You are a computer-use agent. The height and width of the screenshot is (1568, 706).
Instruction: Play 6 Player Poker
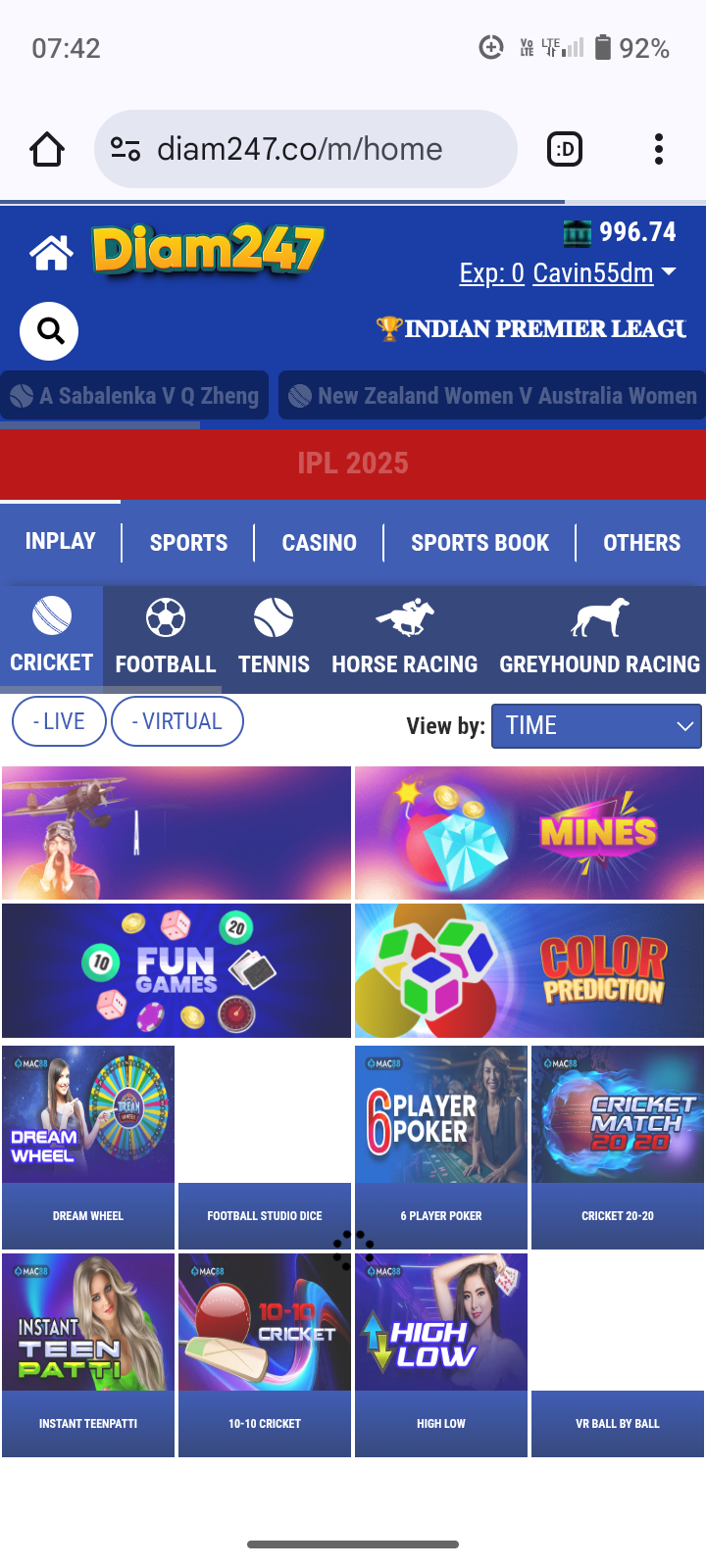tap(441, 1147)
